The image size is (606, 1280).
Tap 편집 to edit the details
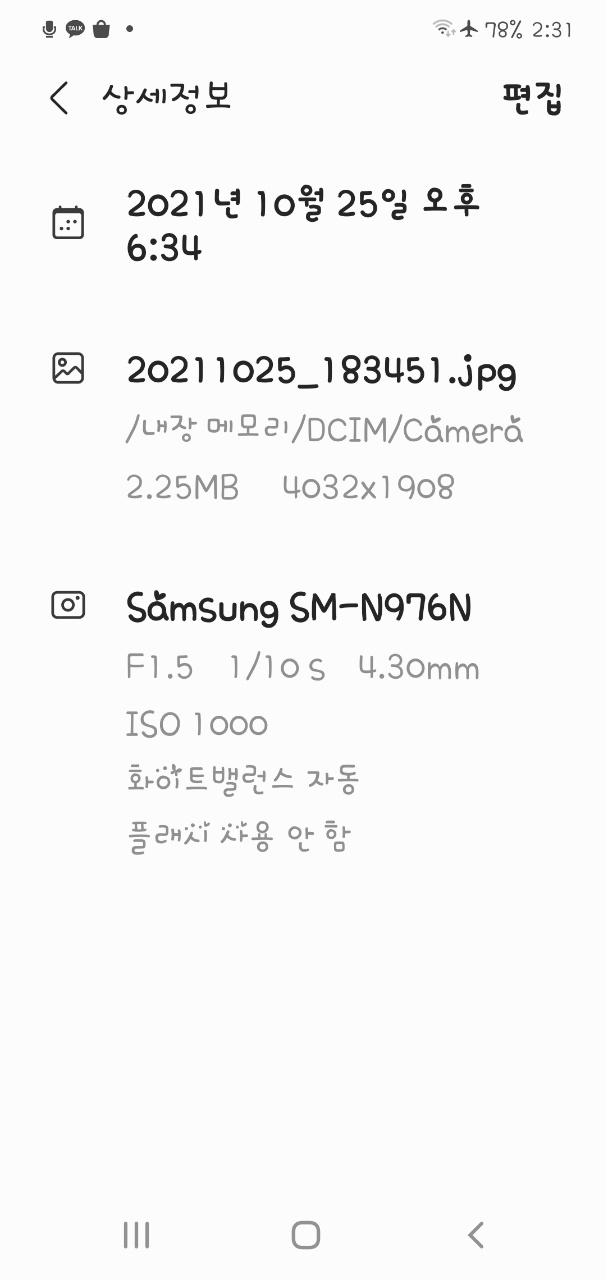(x=533, y=98)
